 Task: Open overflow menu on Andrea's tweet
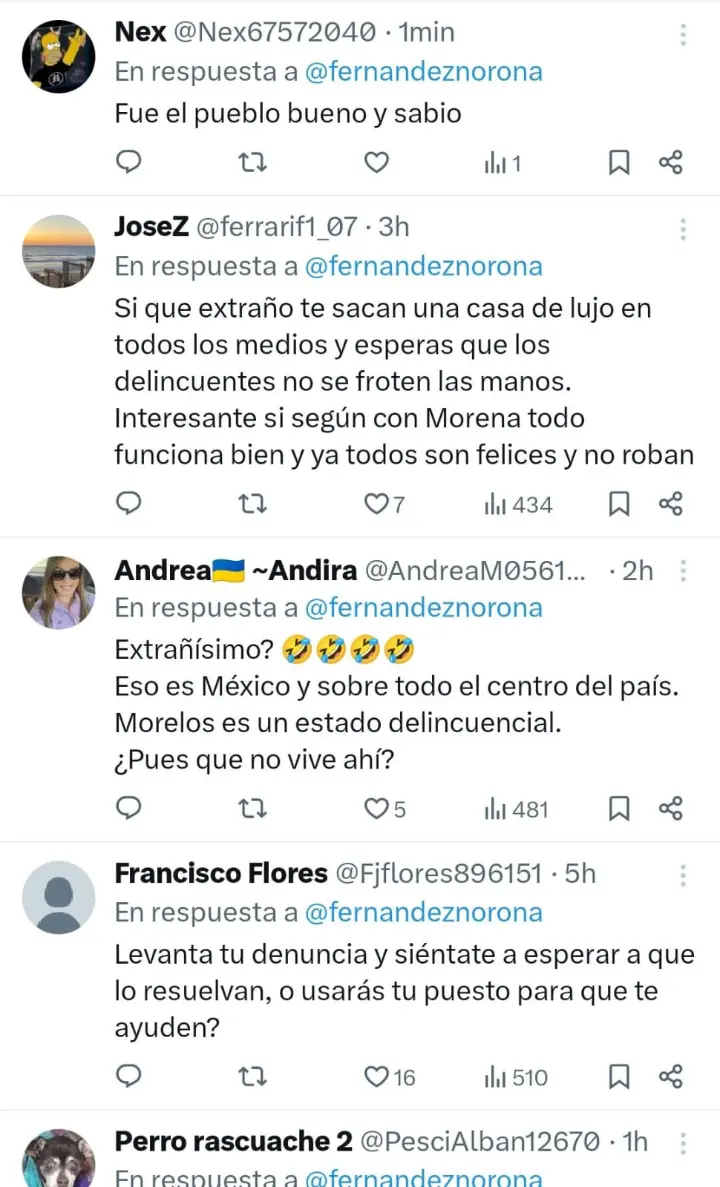[x=683, y=571]
